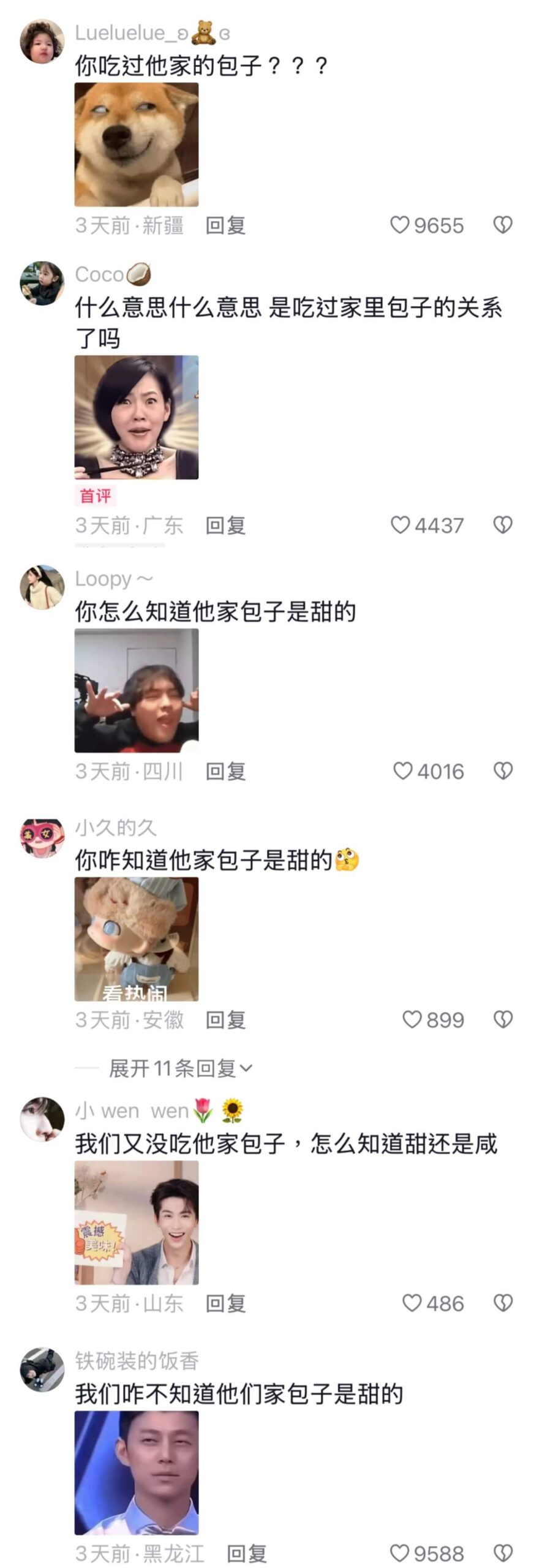Like Loopy's comment from 四川
Image resolution: width=534 pixels, height=1568 pixels.
click(x=402, y=771)
